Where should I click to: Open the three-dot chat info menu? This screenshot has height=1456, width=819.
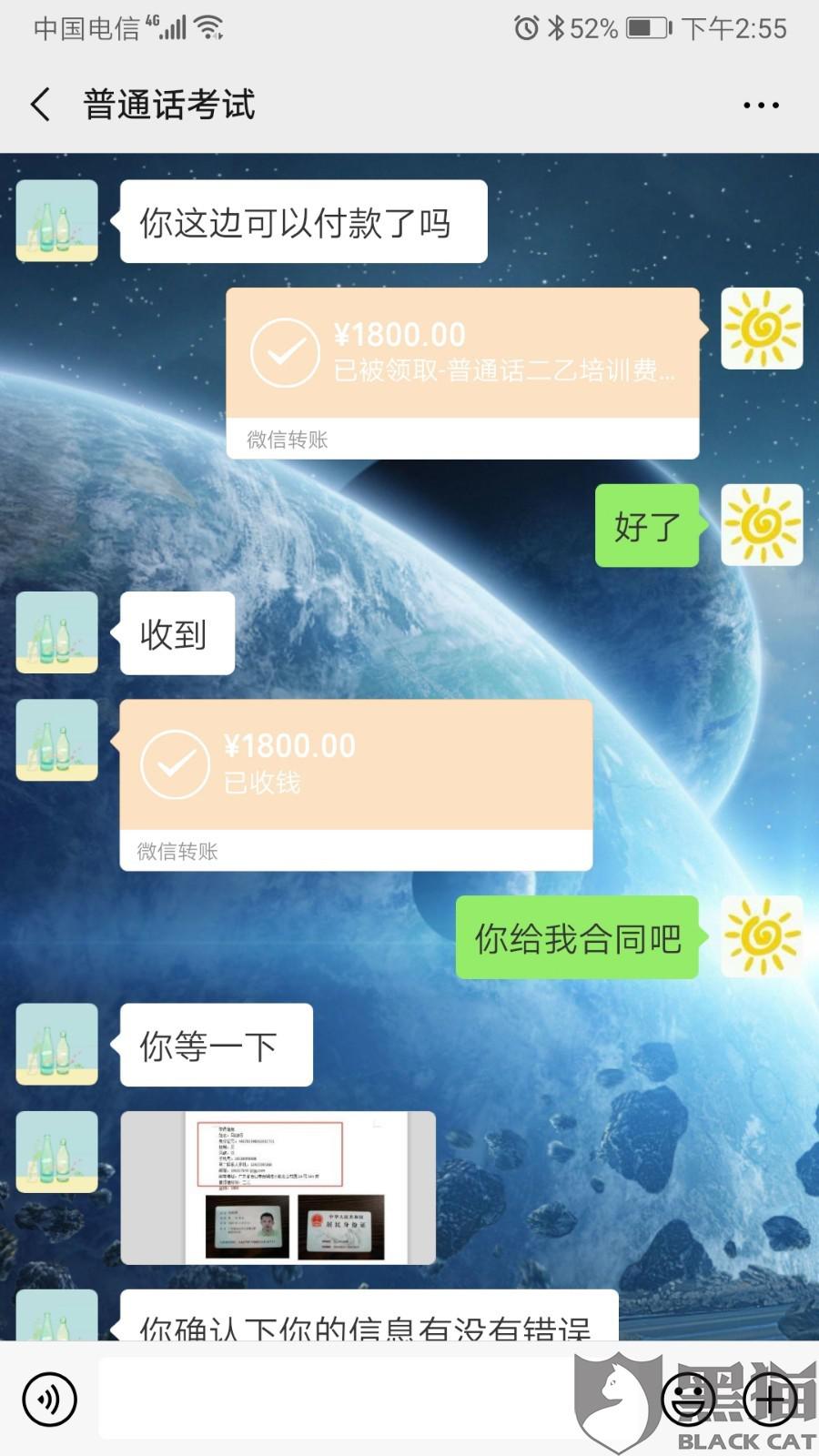pyautogui.click(x=761, y=106)
